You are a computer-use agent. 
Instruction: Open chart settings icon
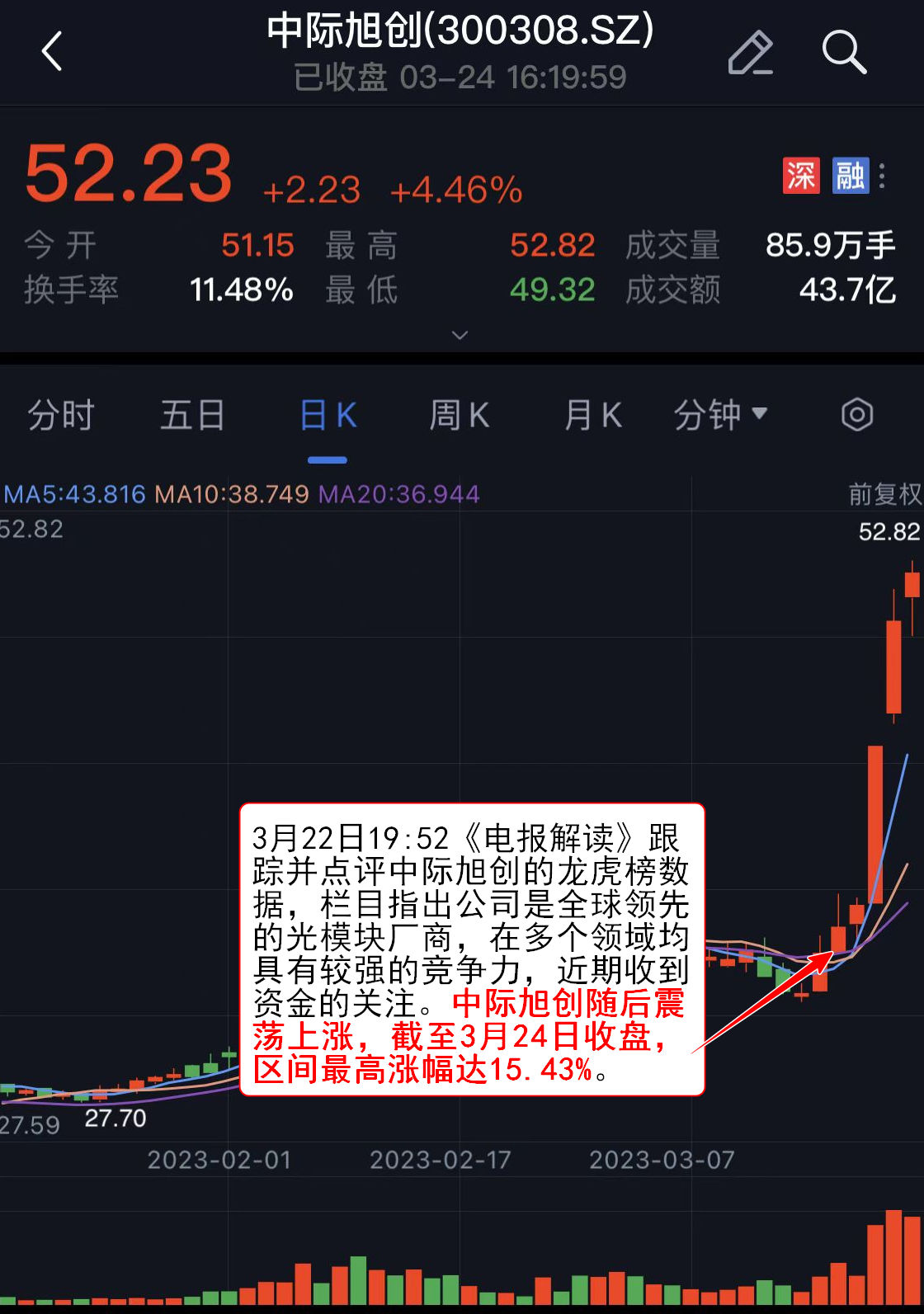[856, 415]
